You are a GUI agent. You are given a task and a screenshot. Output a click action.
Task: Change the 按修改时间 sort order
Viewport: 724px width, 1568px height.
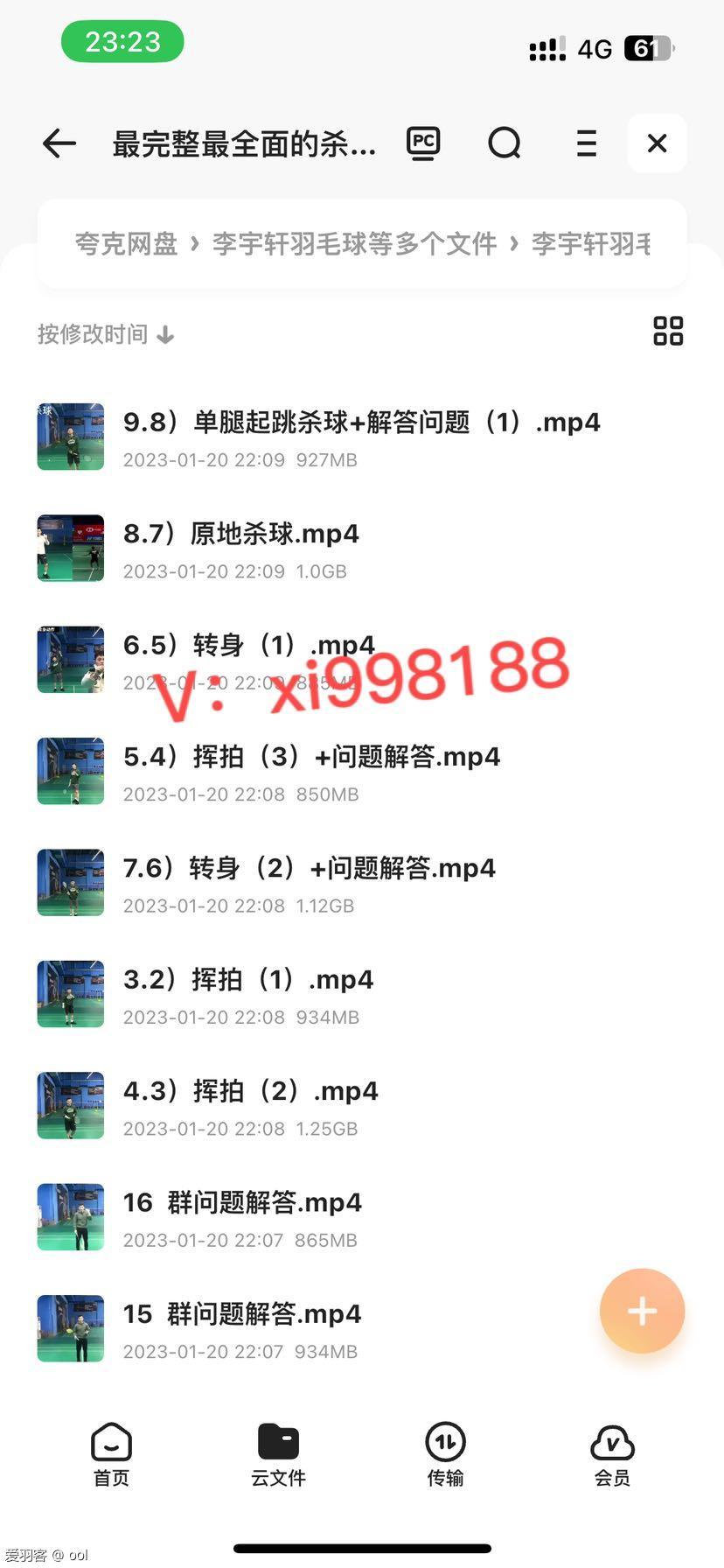(x=106, y=334)
